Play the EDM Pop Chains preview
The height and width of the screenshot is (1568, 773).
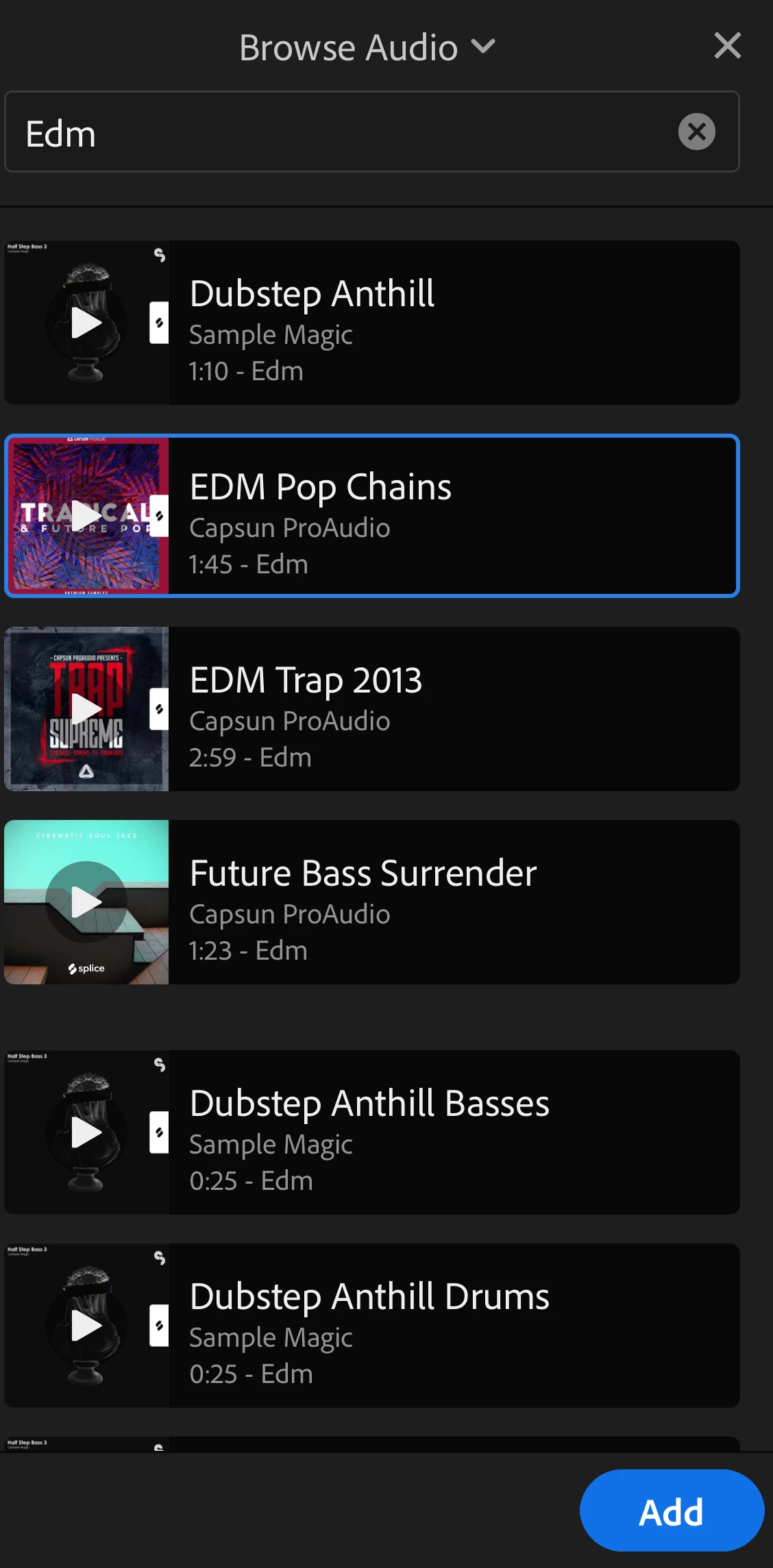[x=86, y=516]
